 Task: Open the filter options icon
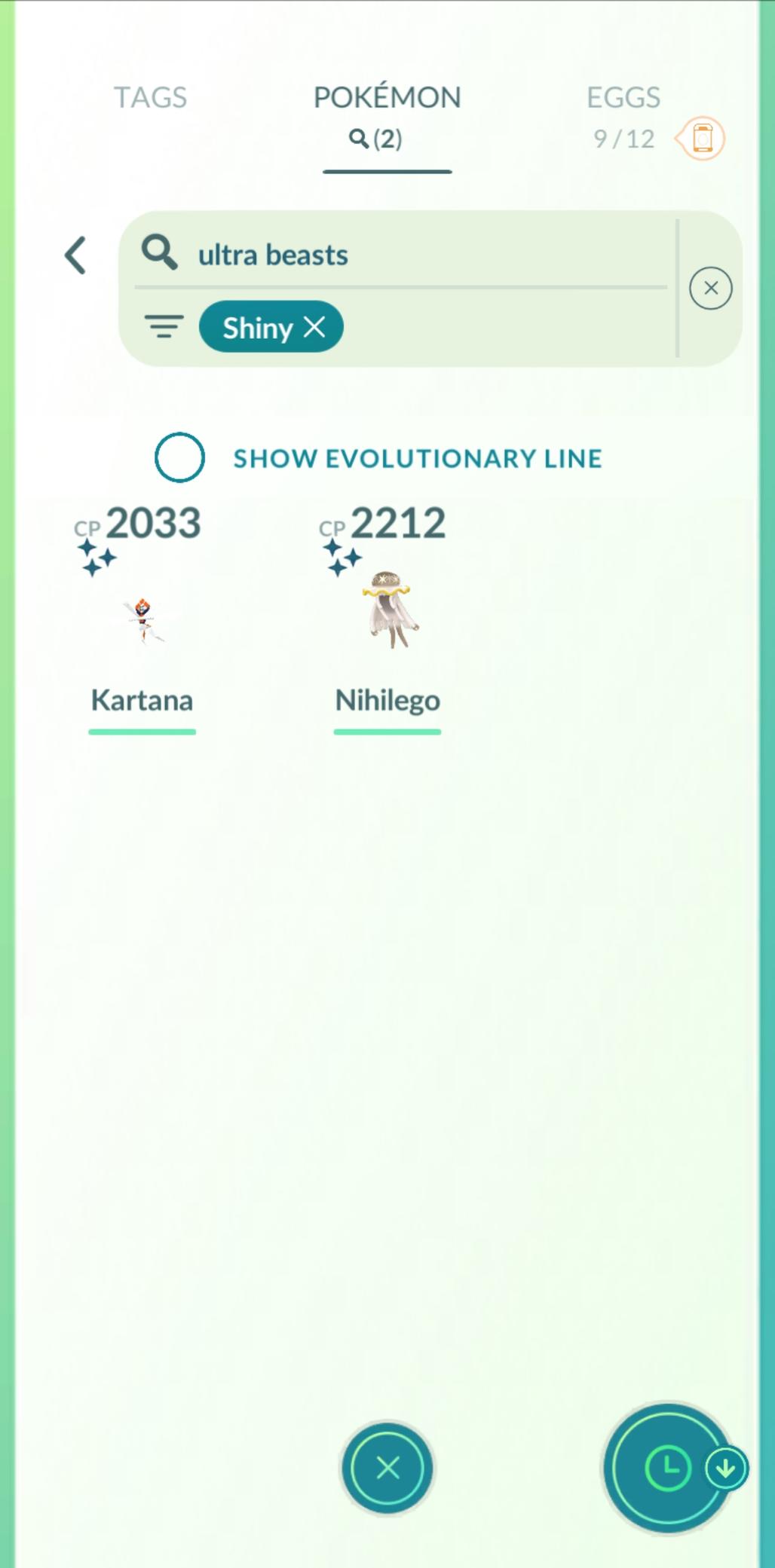coord(164,327)
